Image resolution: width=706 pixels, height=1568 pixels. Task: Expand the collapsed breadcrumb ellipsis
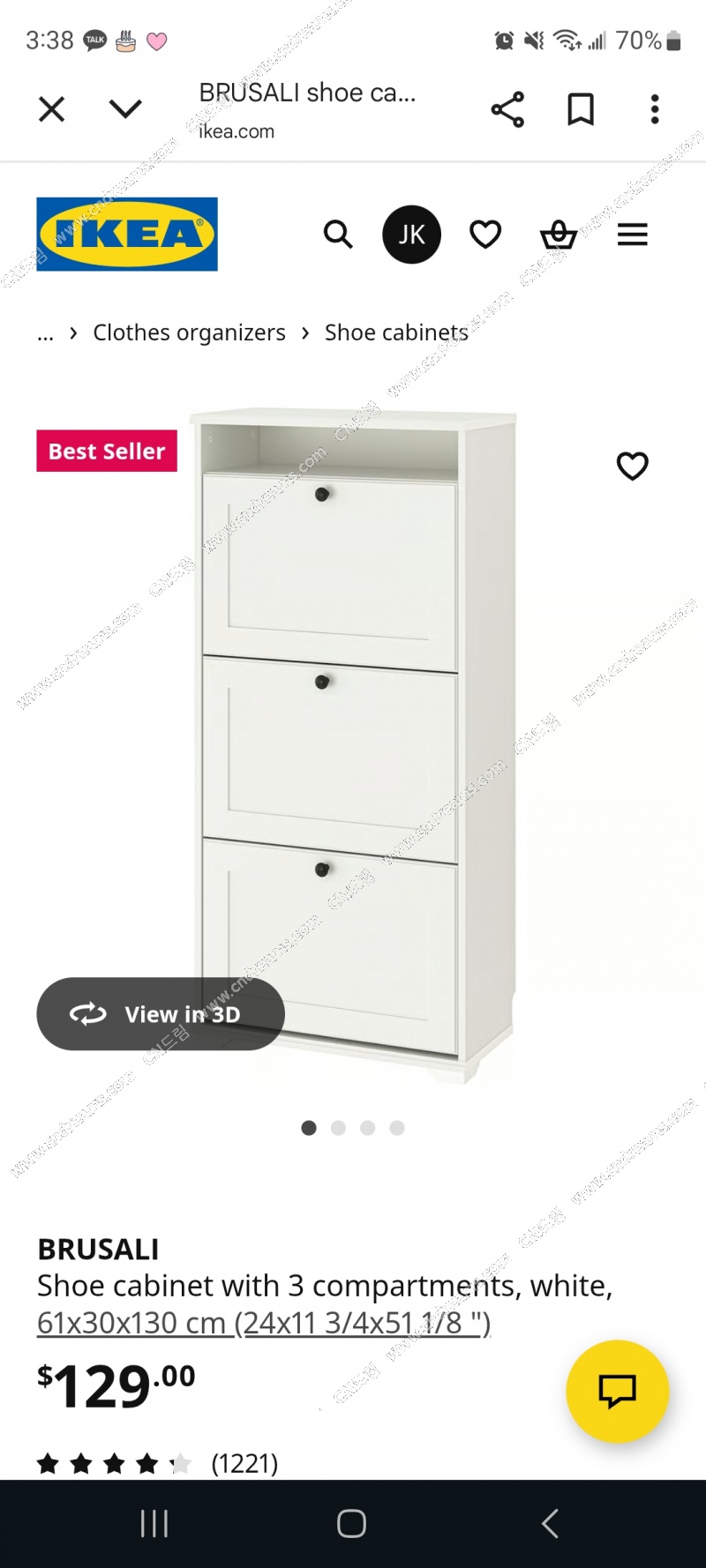click(x=46, y=333)
